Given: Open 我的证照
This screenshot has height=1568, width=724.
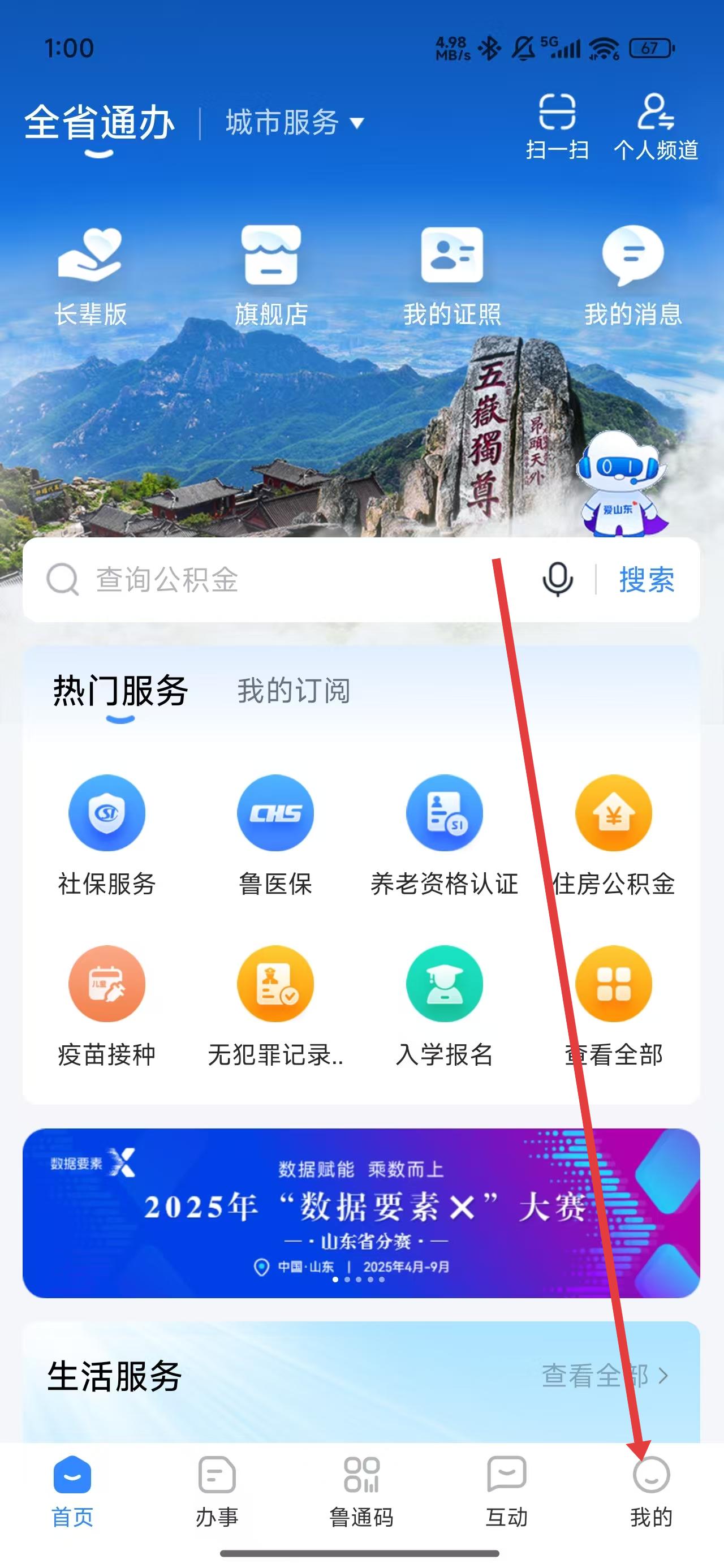Looking at the screenshot, I should [452, 274].
